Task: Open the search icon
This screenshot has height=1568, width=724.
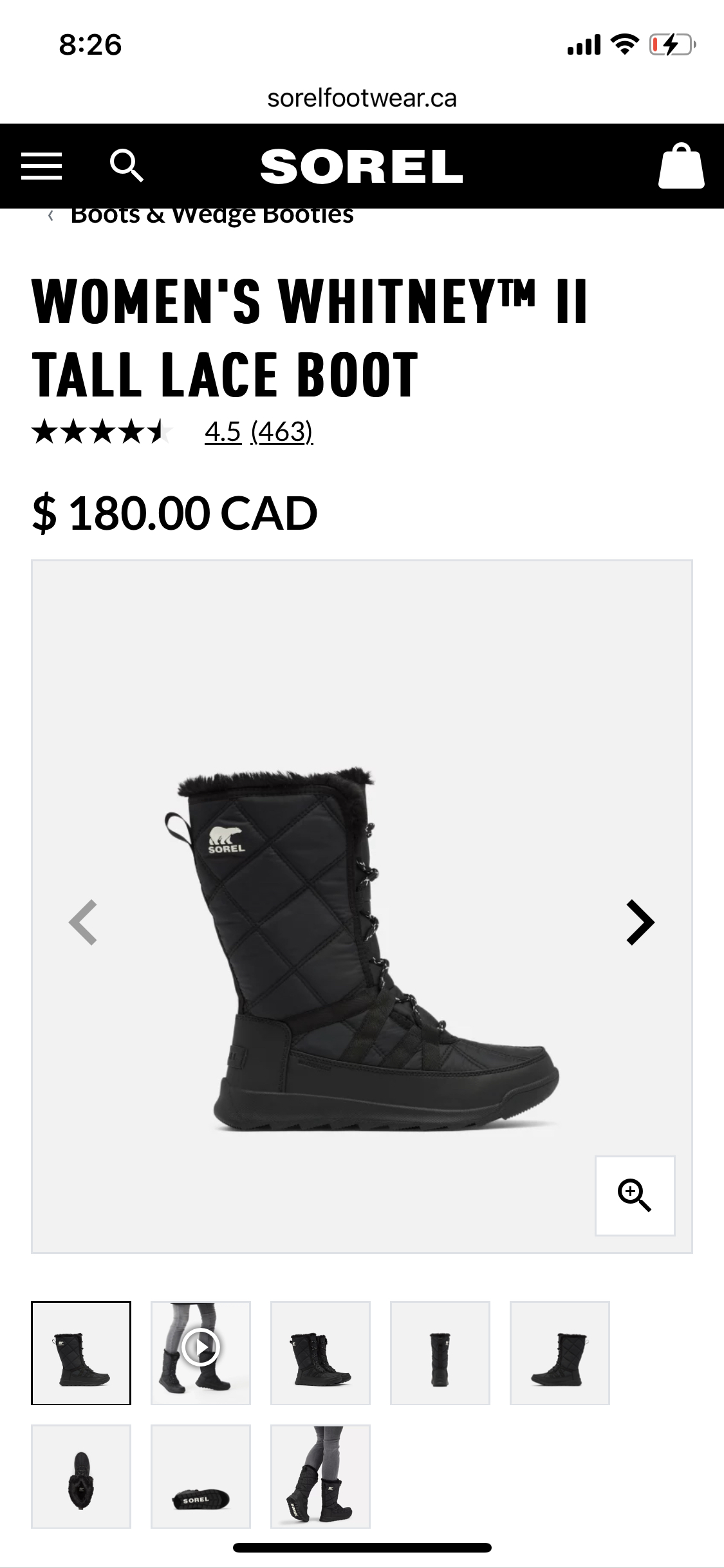Action: [126, 166]
